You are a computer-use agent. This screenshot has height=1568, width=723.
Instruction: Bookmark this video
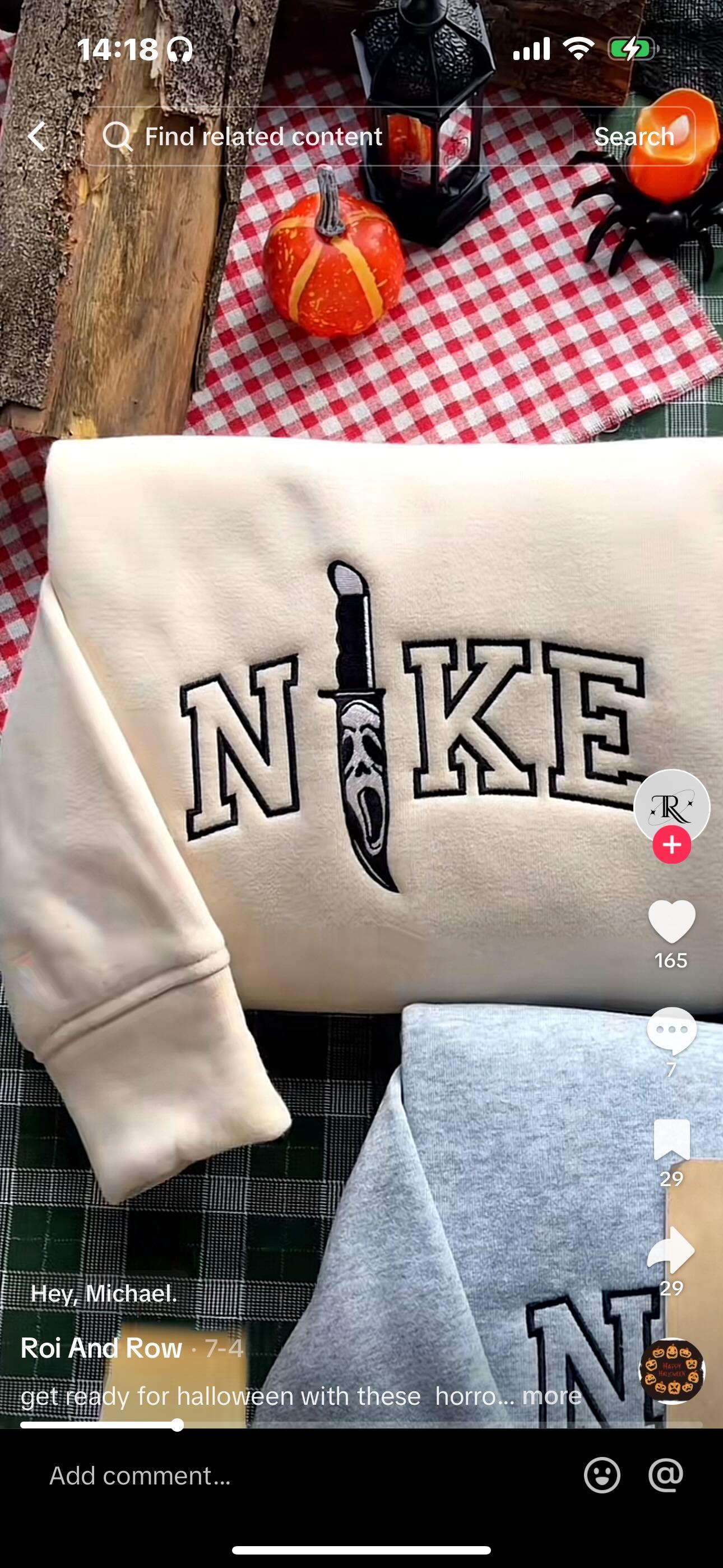click(x=671, y=1140)
